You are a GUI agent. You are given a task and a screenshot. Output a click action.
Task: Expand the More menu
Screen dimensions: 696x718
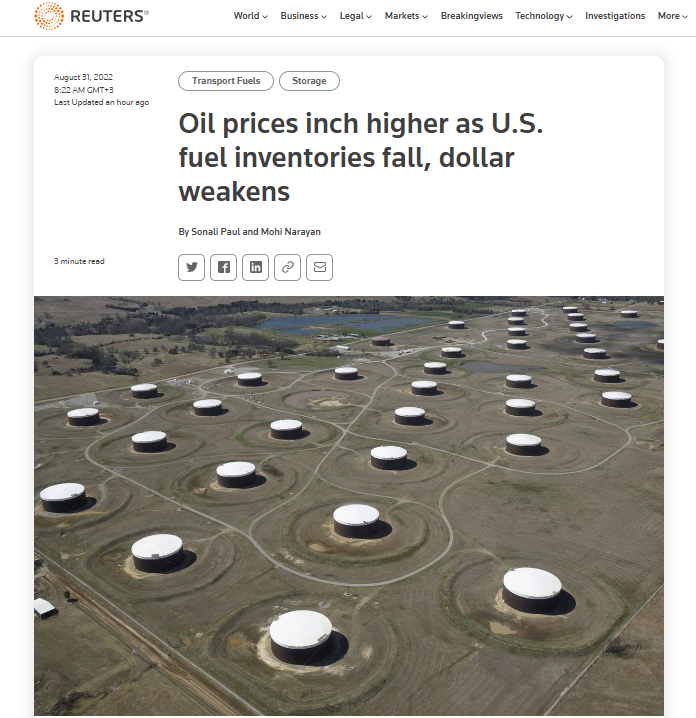pos(672,16)
